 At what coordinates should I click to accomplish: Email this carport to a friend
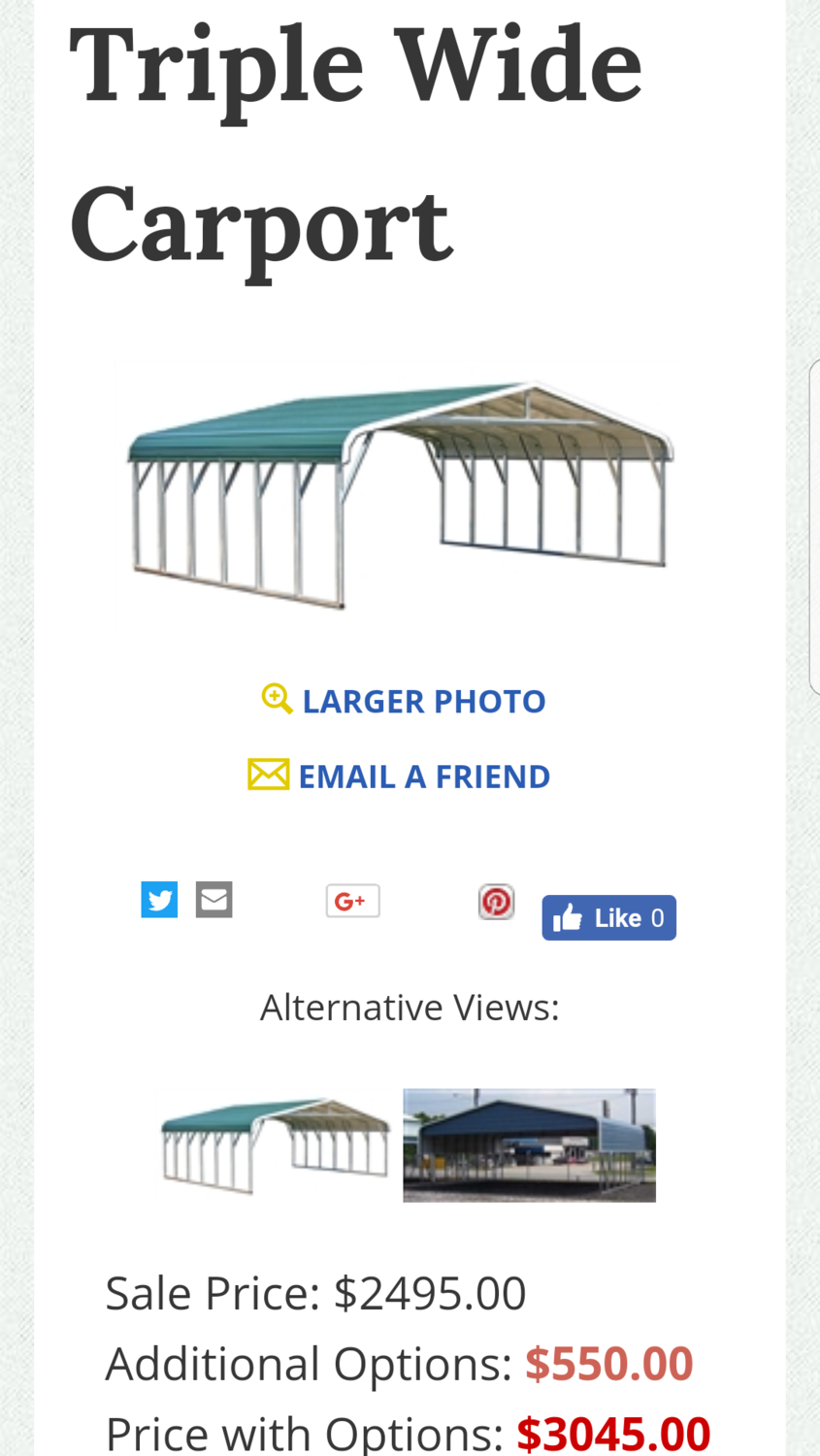400,777
